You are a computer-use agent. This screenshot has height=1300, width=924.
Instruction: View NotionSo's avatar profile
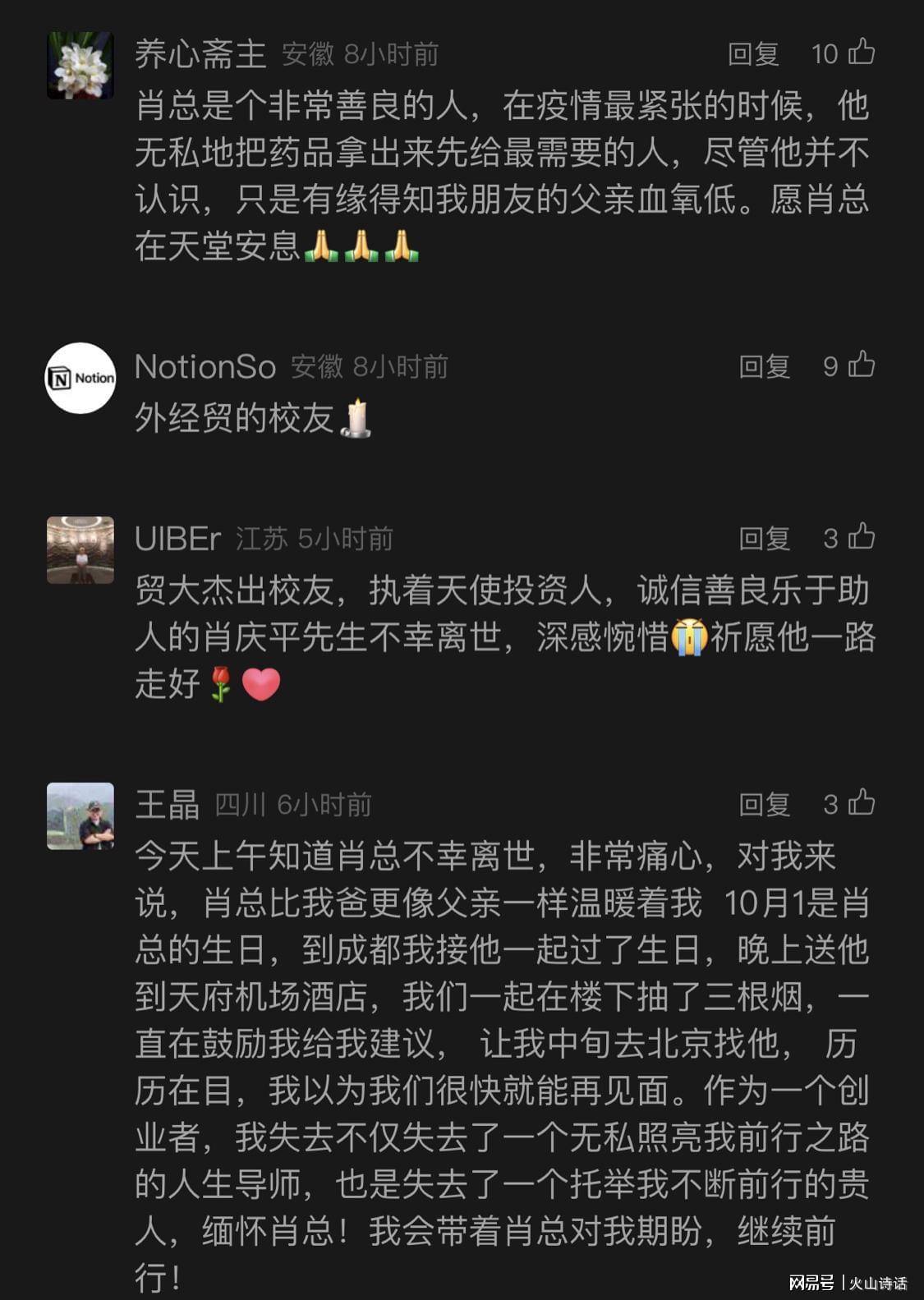point(80,378)
